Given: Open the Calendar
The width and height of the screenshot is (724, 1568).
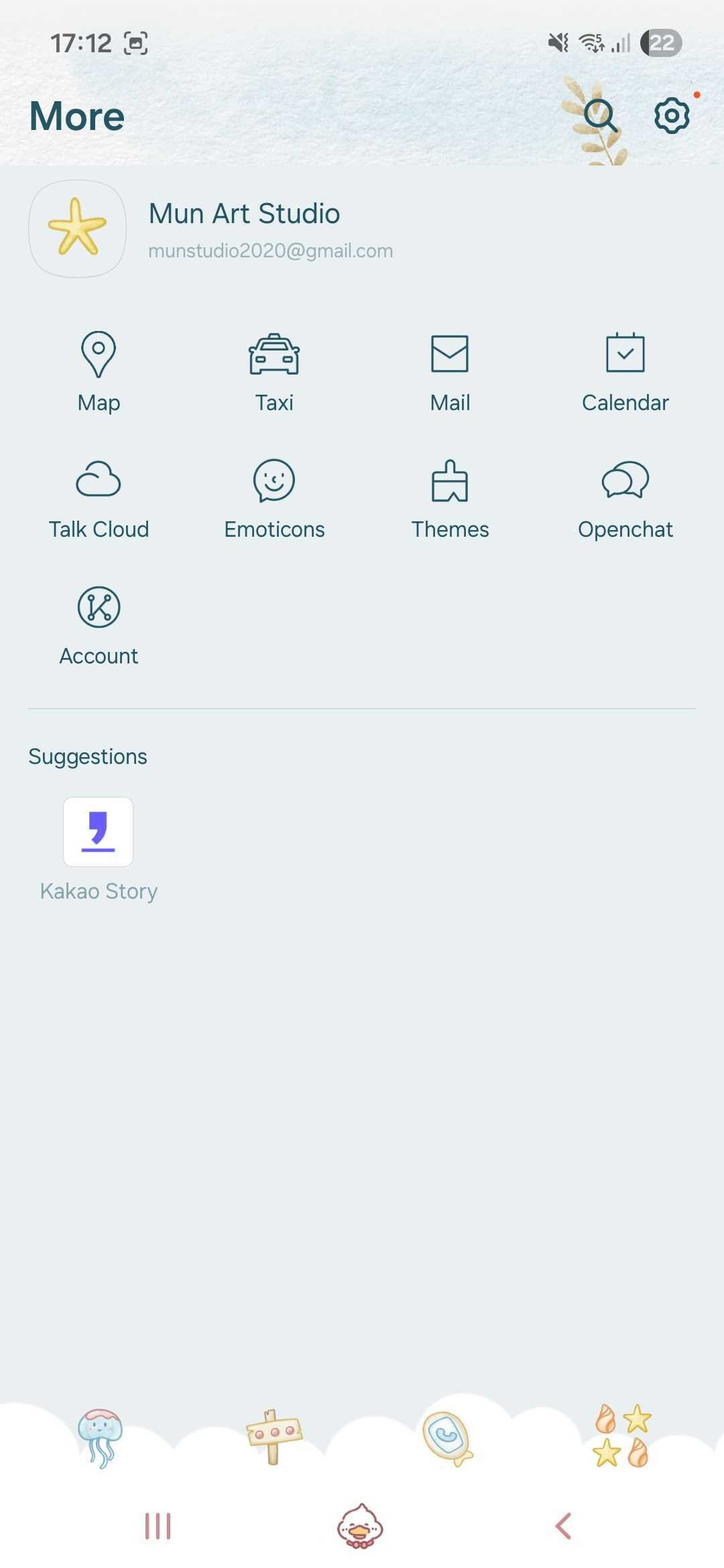Looking at the screenshot, I should coord(625,372).
